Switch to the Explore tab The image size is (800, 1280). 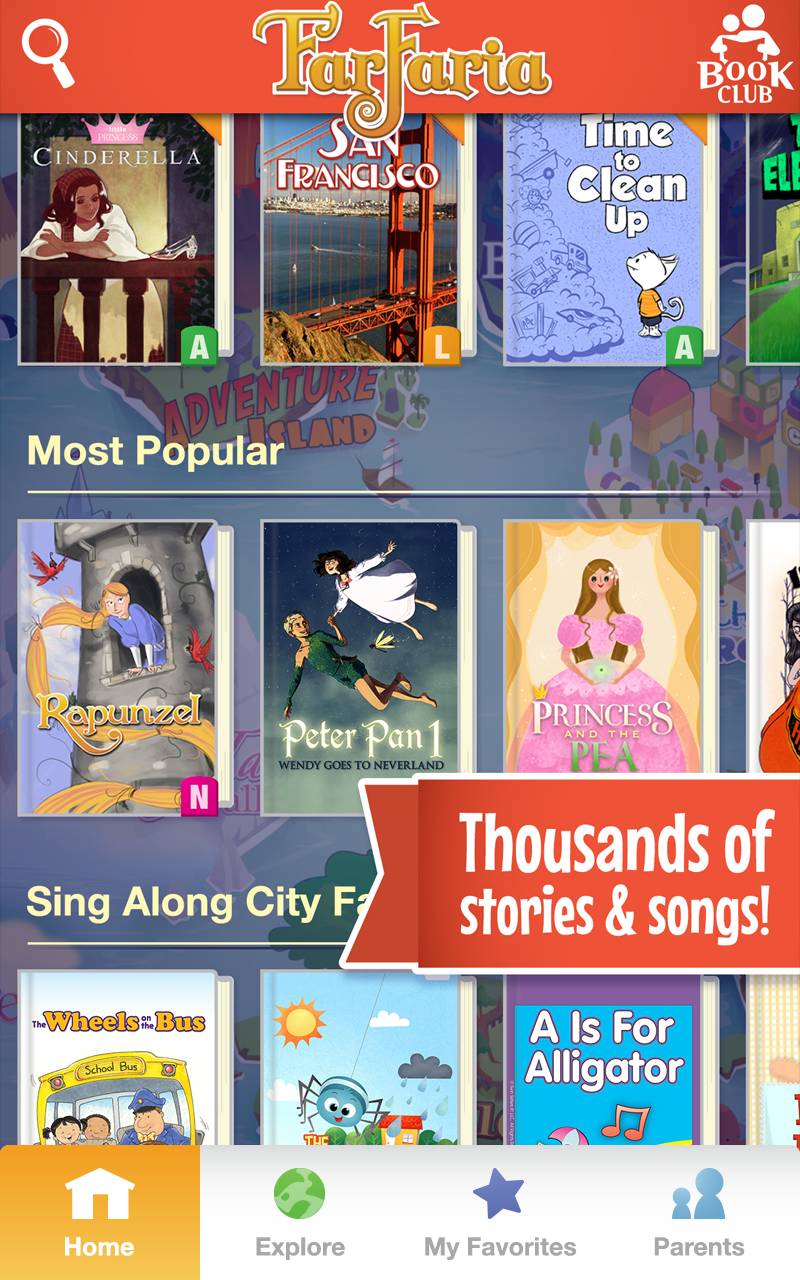tap(300, 1214)
